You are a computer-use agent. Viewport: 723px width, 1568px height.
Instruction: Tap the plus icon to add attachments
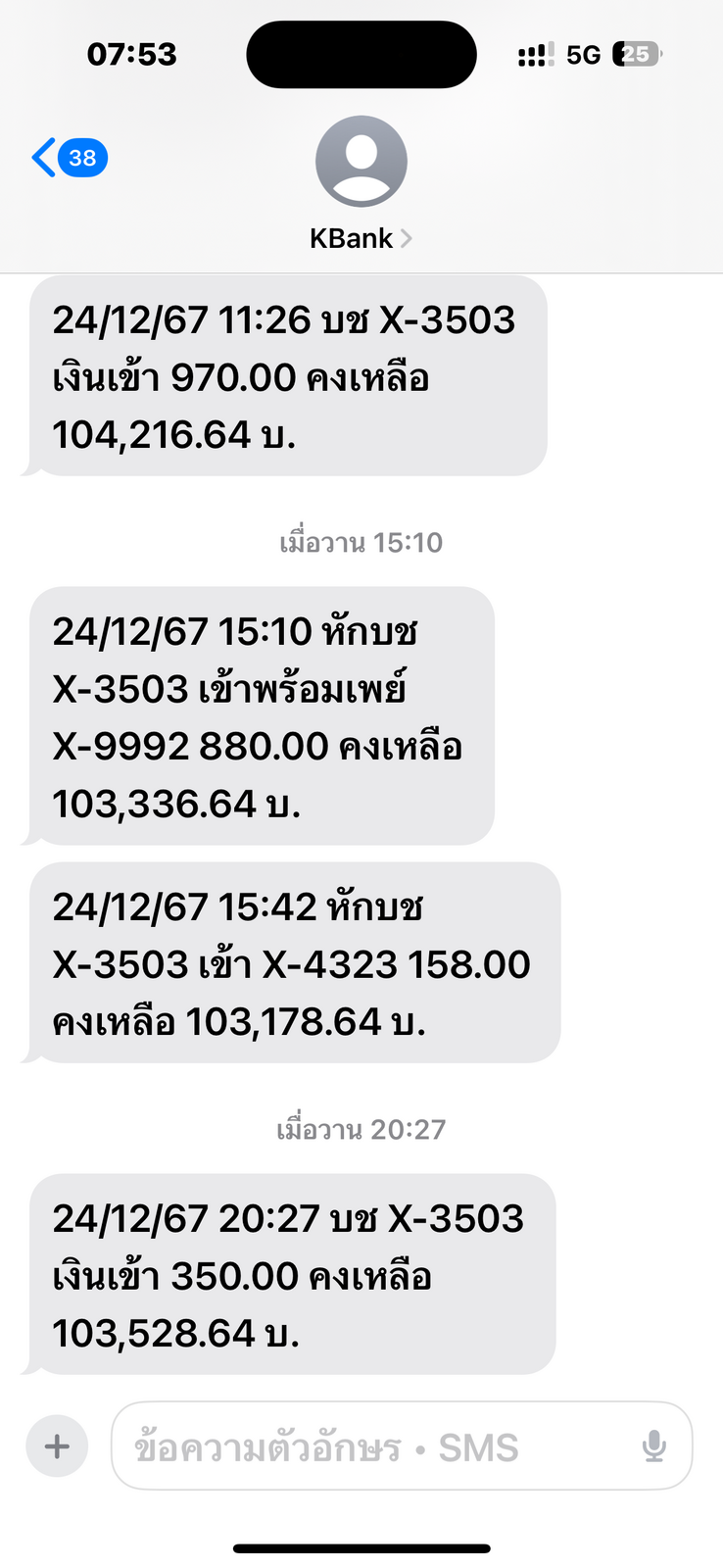pos(56,1445)
